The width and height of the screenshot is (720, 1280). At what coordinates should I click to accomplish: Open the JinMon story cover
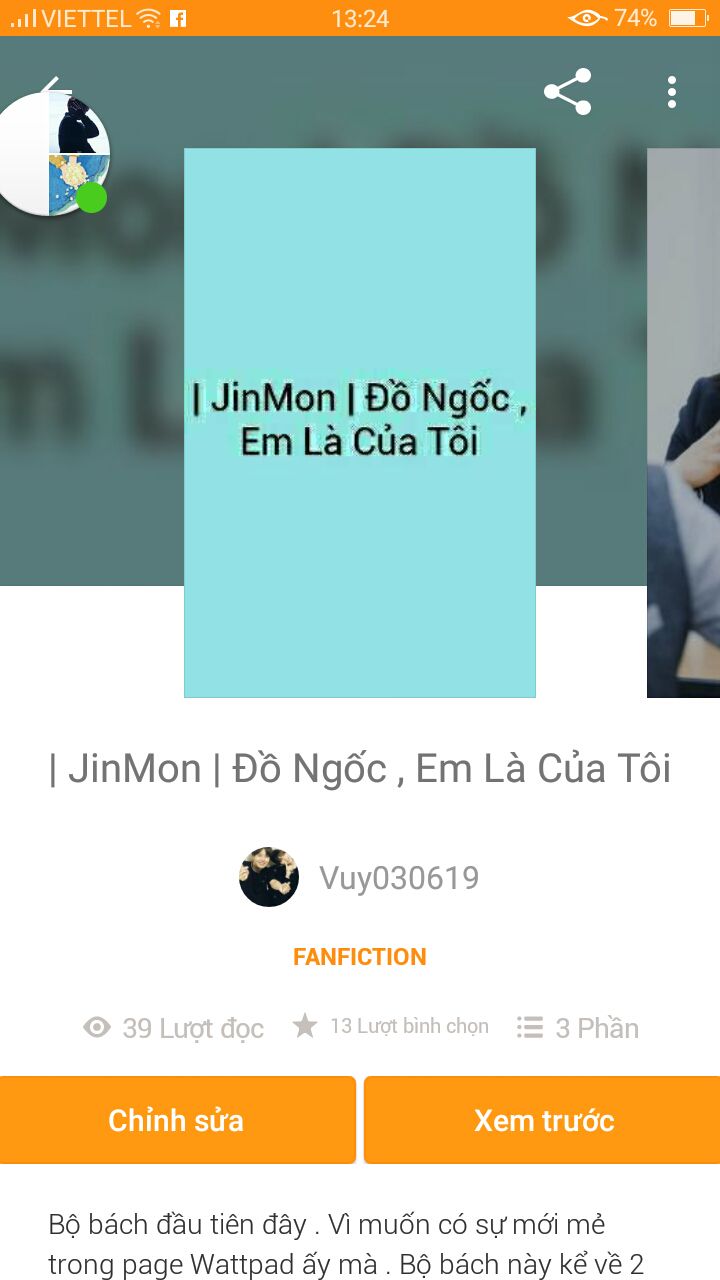coord(360,422)
